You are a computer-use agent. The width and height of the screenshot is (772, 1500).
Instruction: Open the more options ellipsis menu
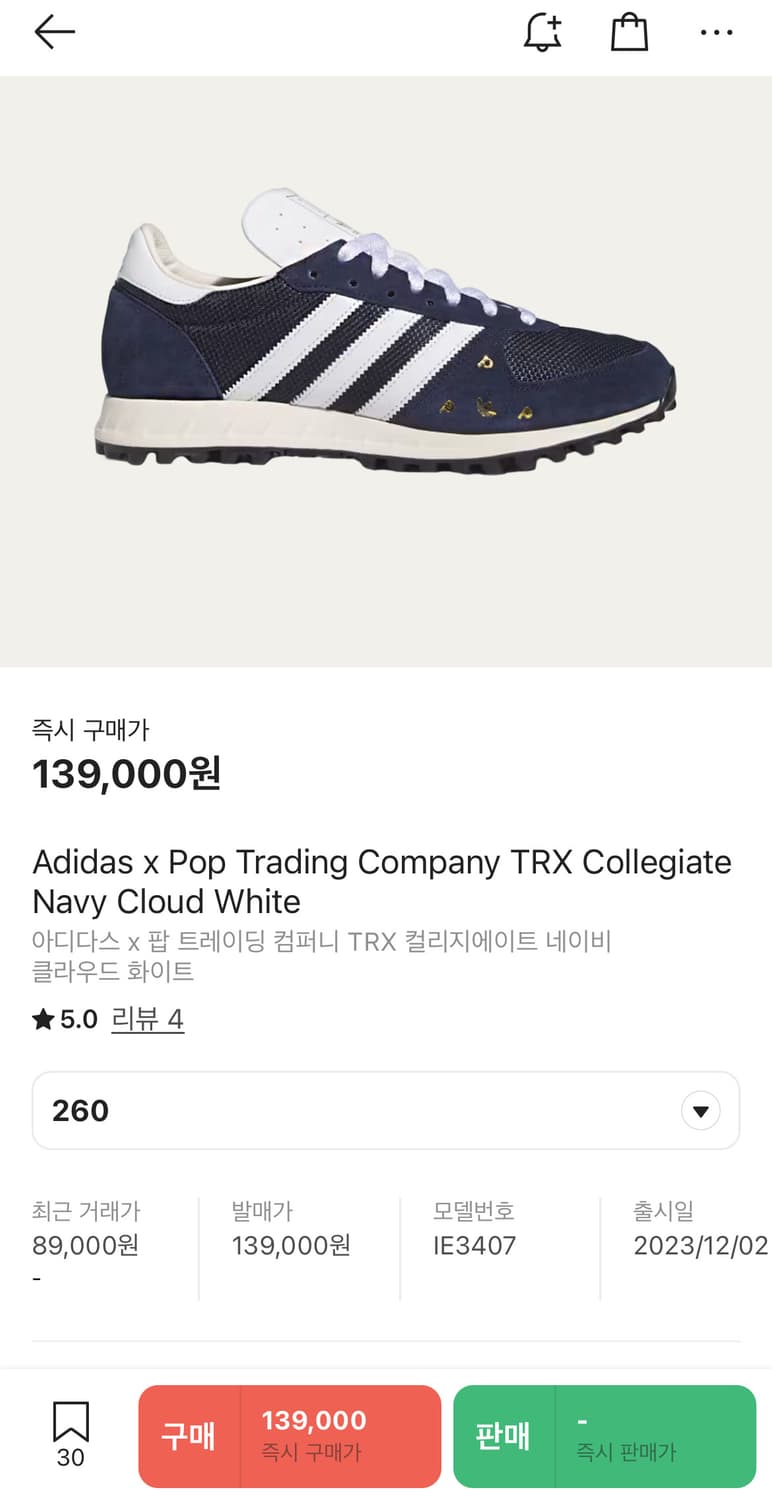[717, 31]
